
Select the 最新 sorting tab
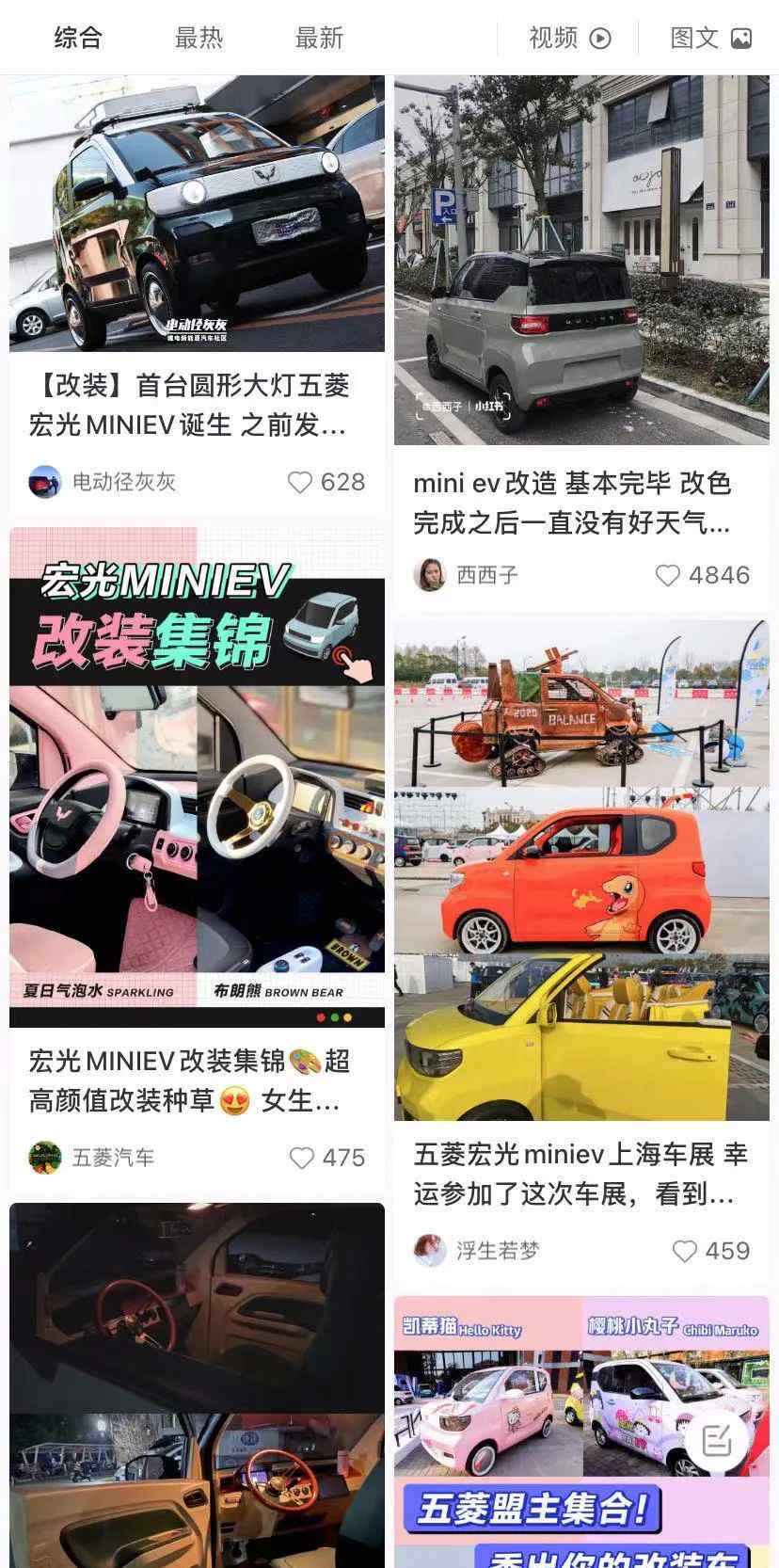tap(319, 38)
